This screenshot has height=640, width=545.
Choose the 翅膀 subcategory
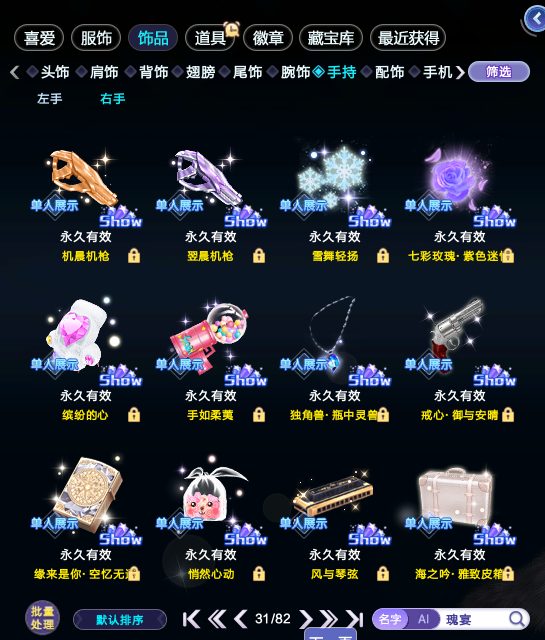200,72
